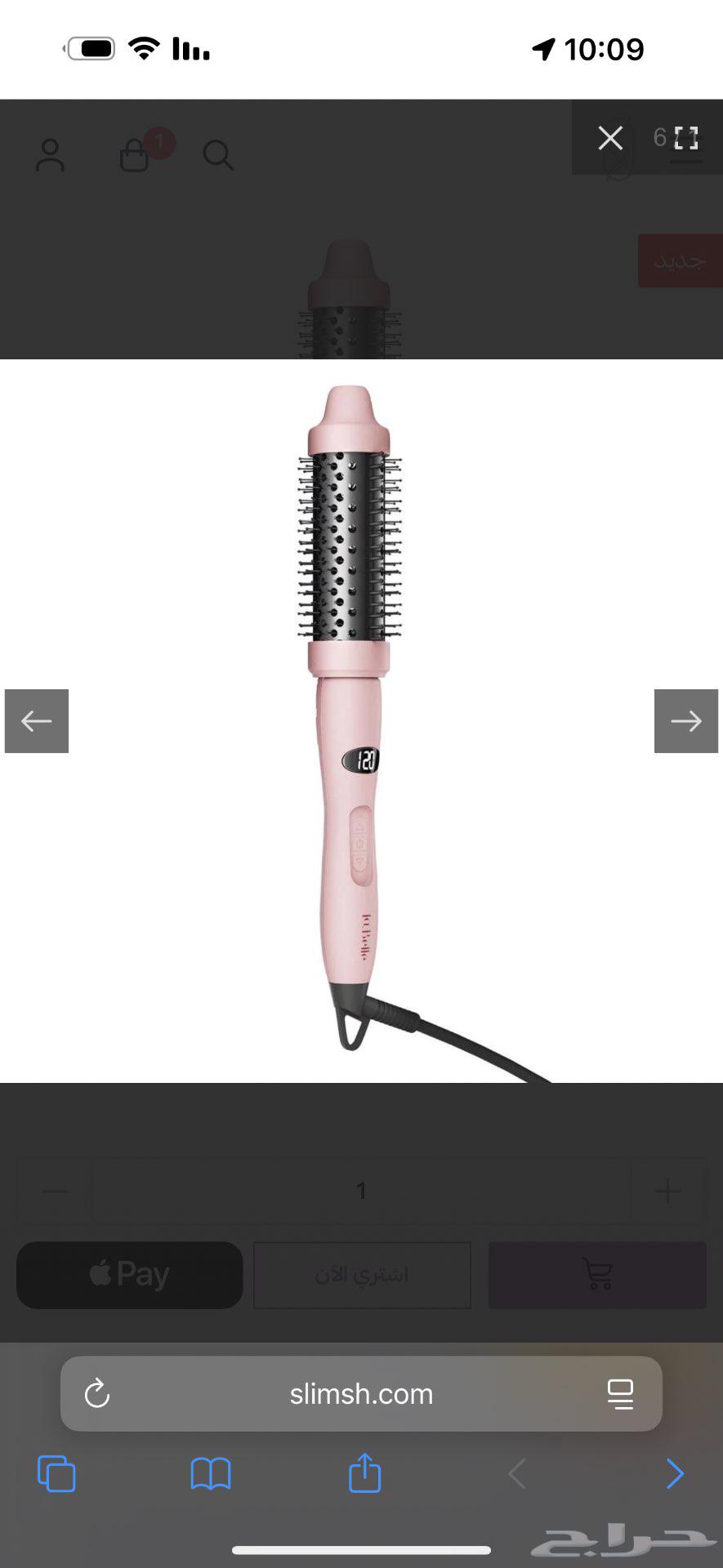Viewport: 723px width, 1568px height.
Task: Open the Safari tabs overview
Action: (x=56, y=1474)
